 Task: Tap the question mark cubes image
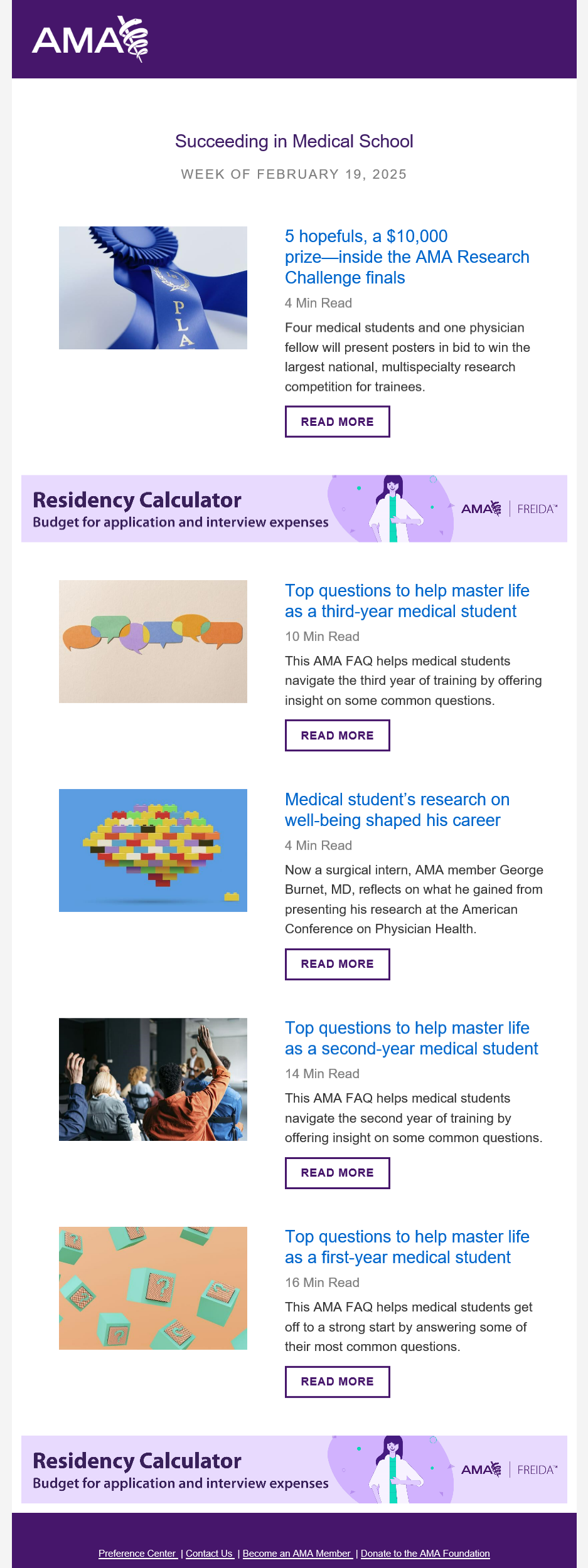152,1288
